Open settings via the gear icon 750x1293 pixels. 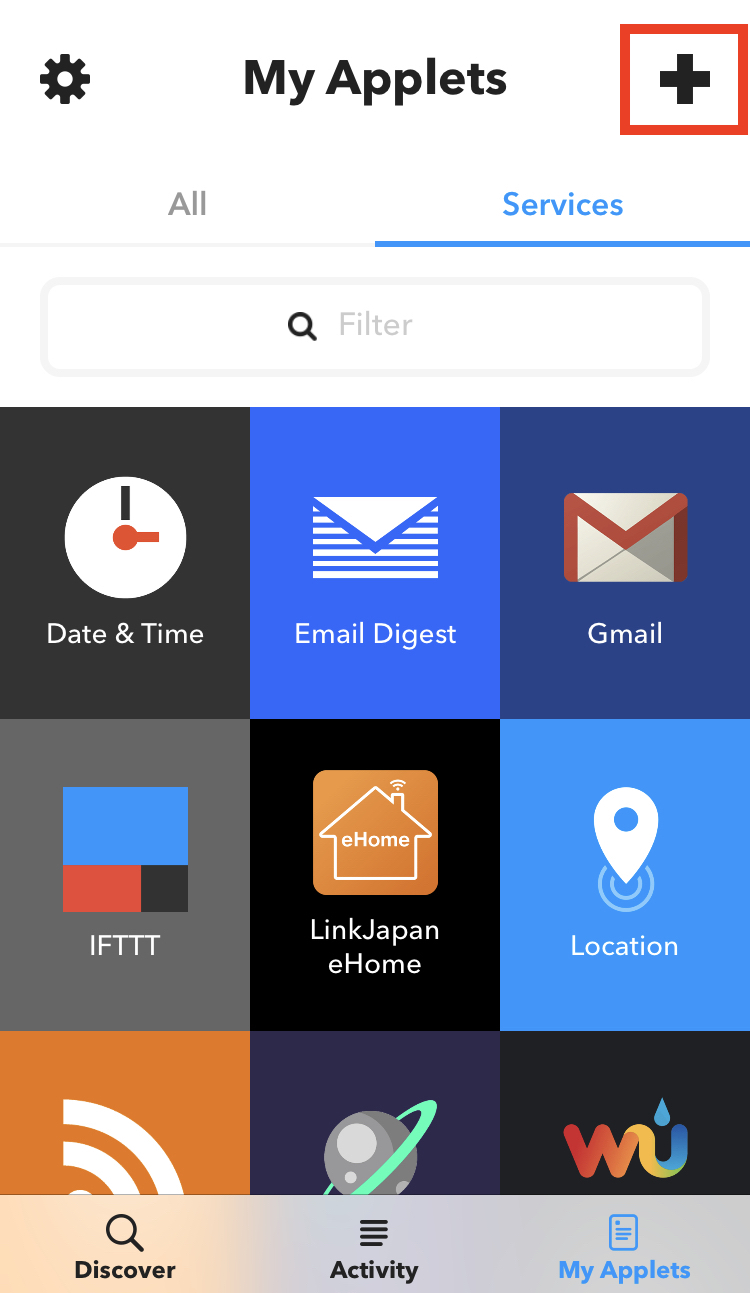coord(65,79)
